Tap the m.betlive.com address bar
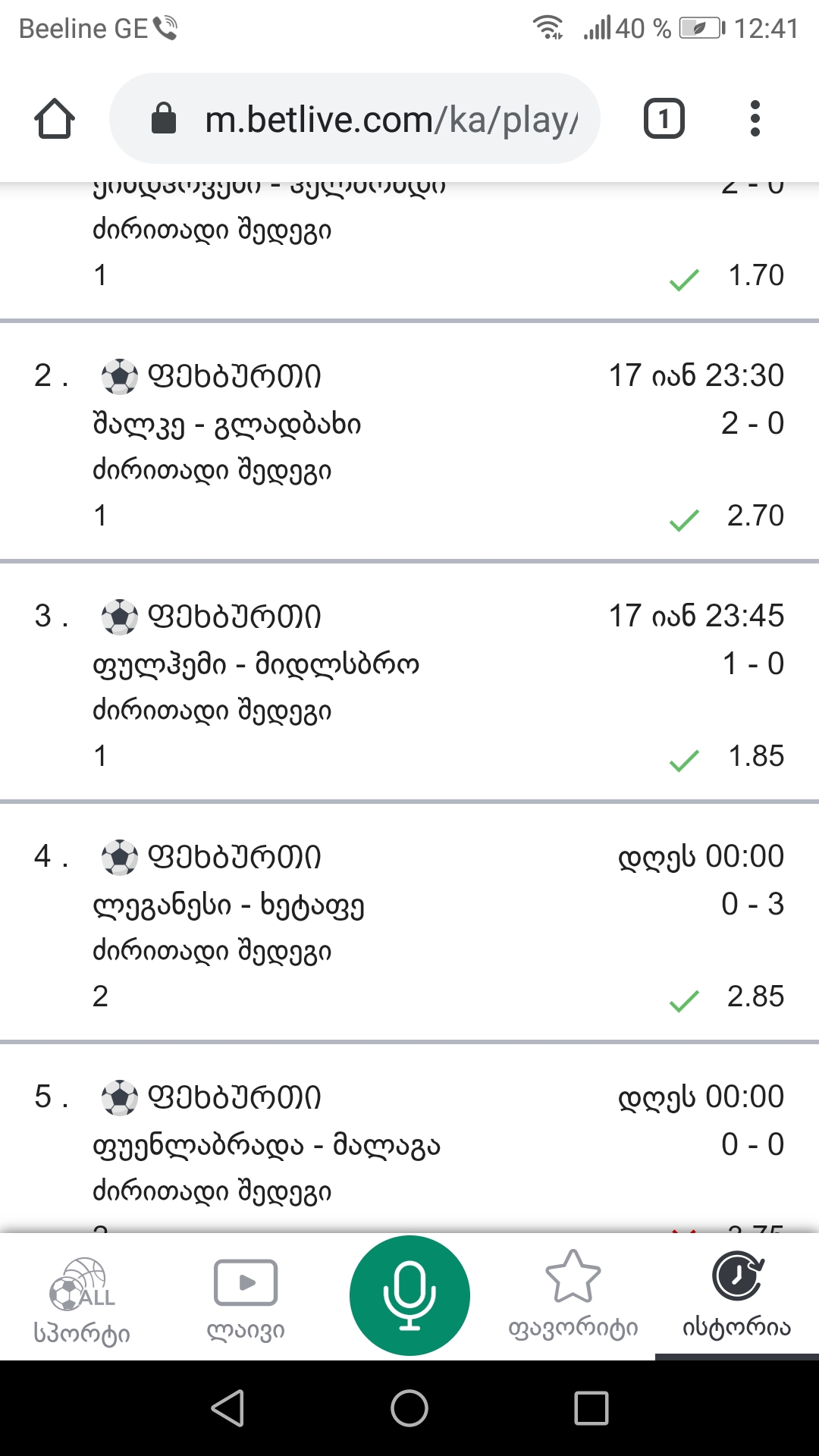The width and height of the screenshot is (819, 1456). click(355, 119)
